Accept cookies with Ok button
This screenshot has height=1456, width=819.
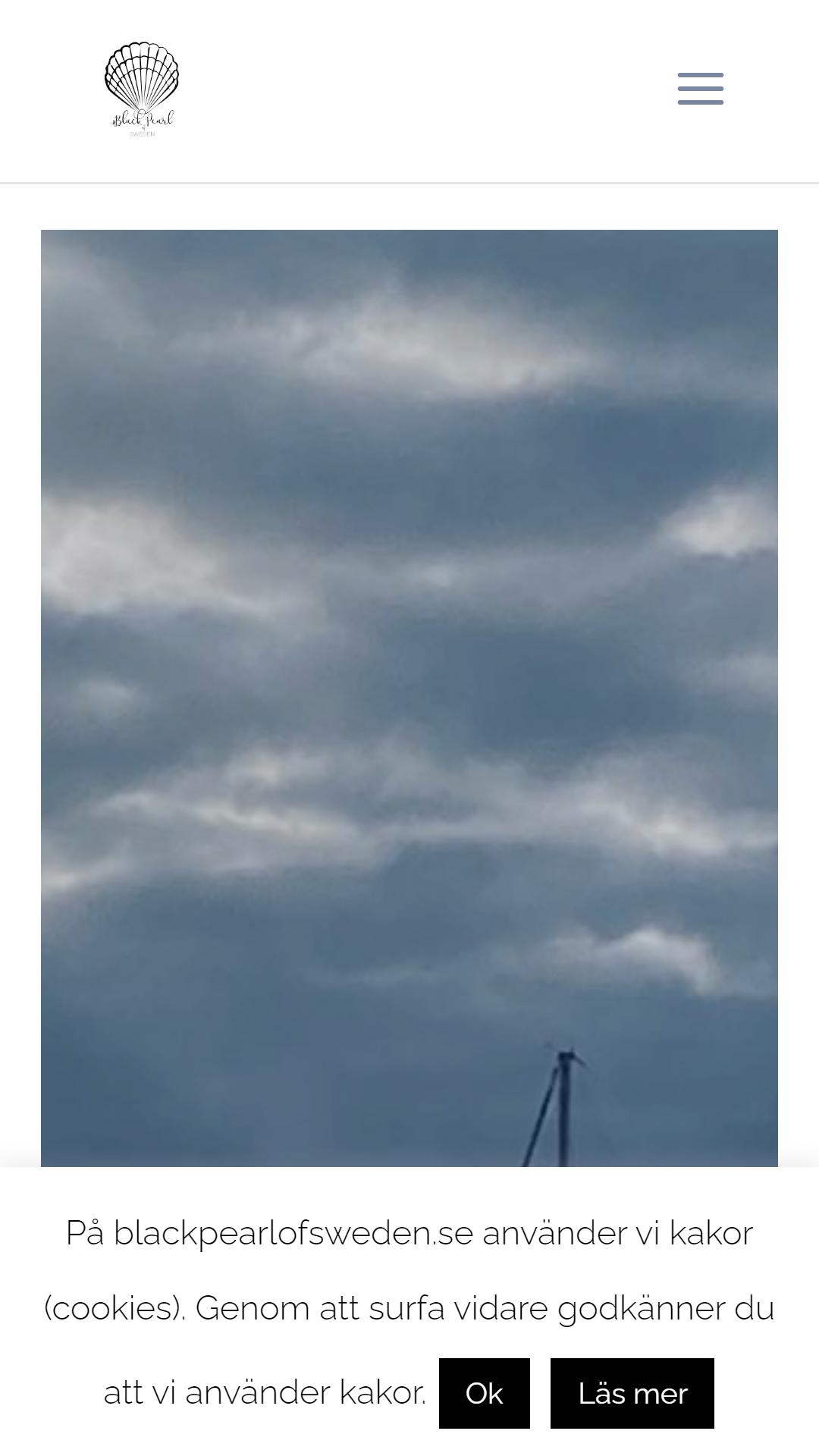click(484, 1393)
